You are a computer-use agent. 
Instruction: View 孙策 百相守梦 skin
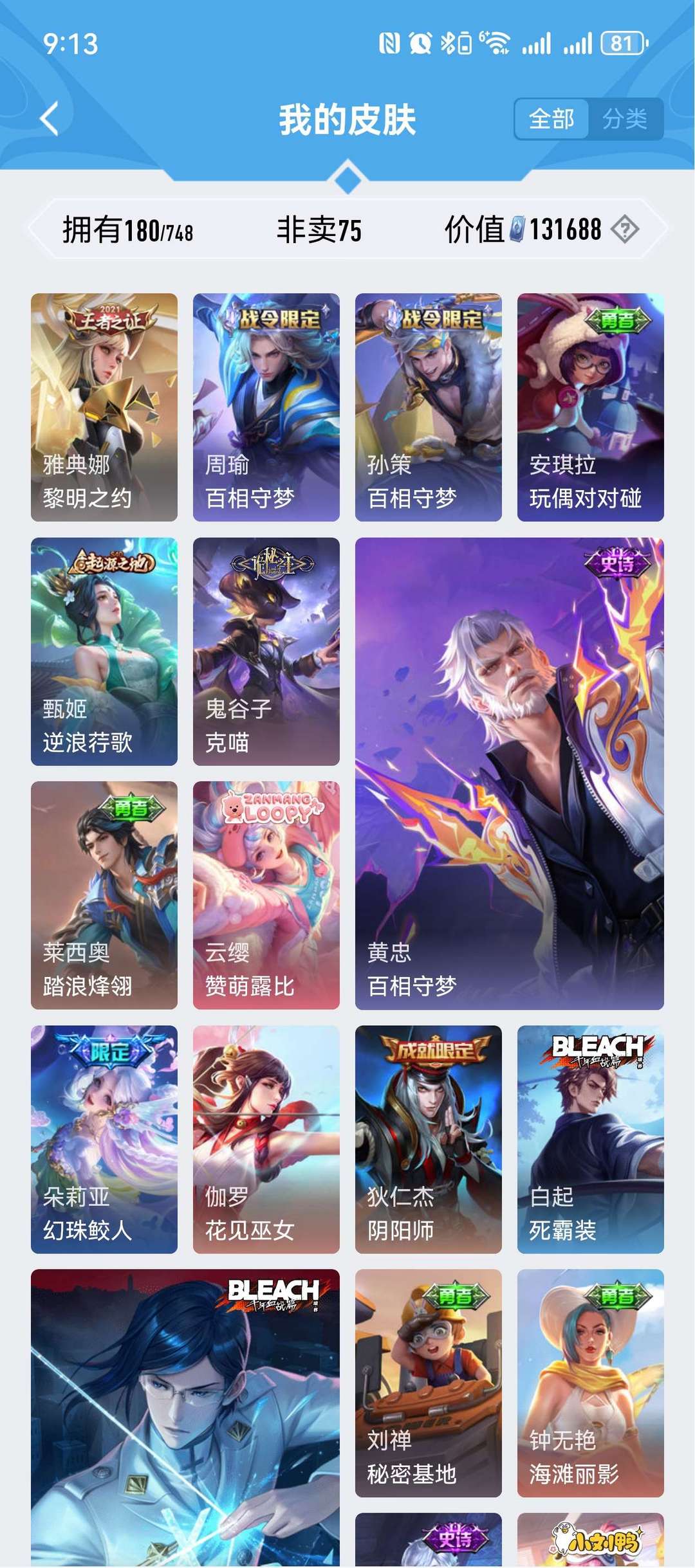[x=429, y=407]
